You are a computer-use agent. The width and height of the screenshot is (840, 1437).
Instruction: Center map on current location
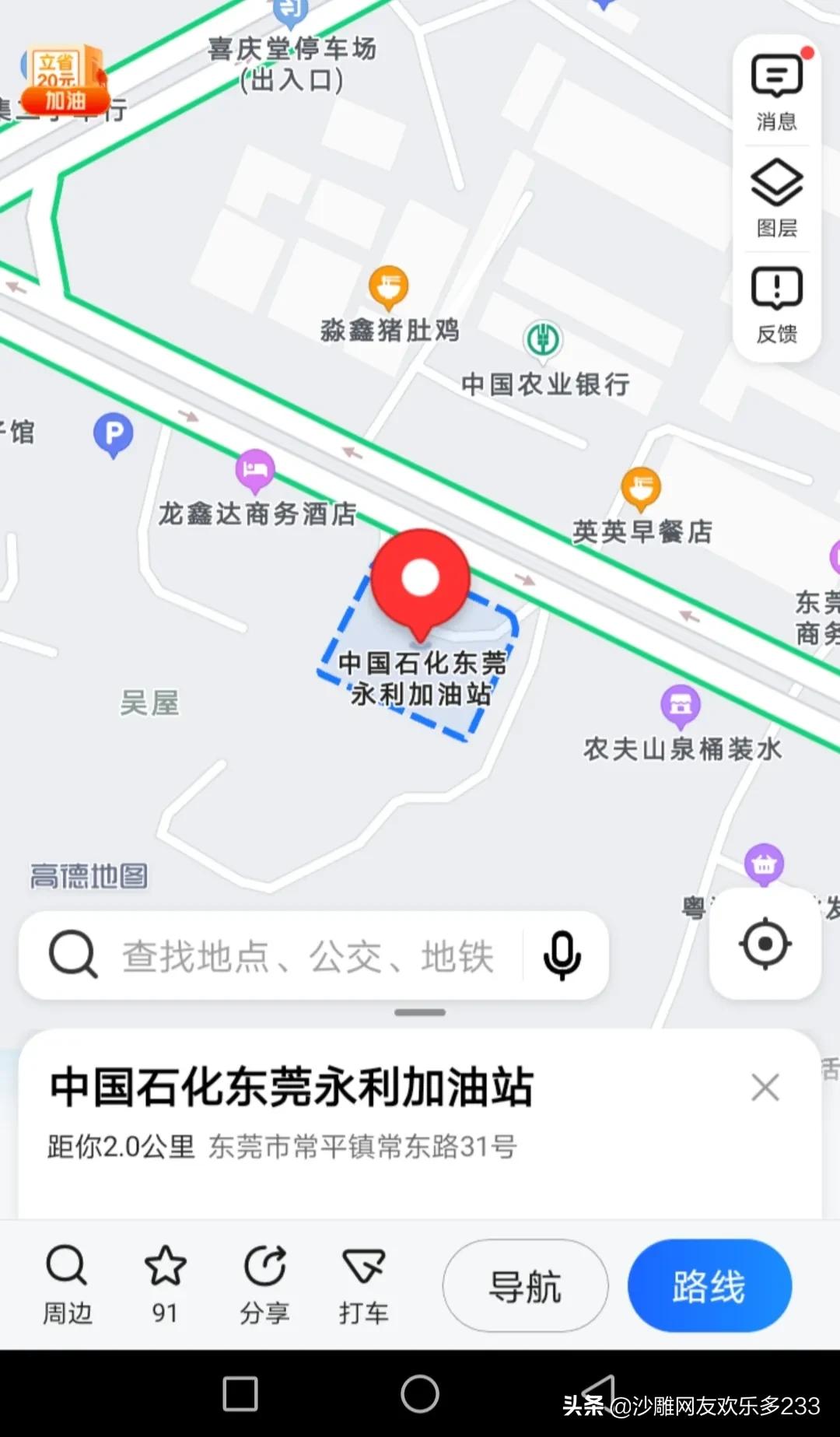[x=765, y=943]
